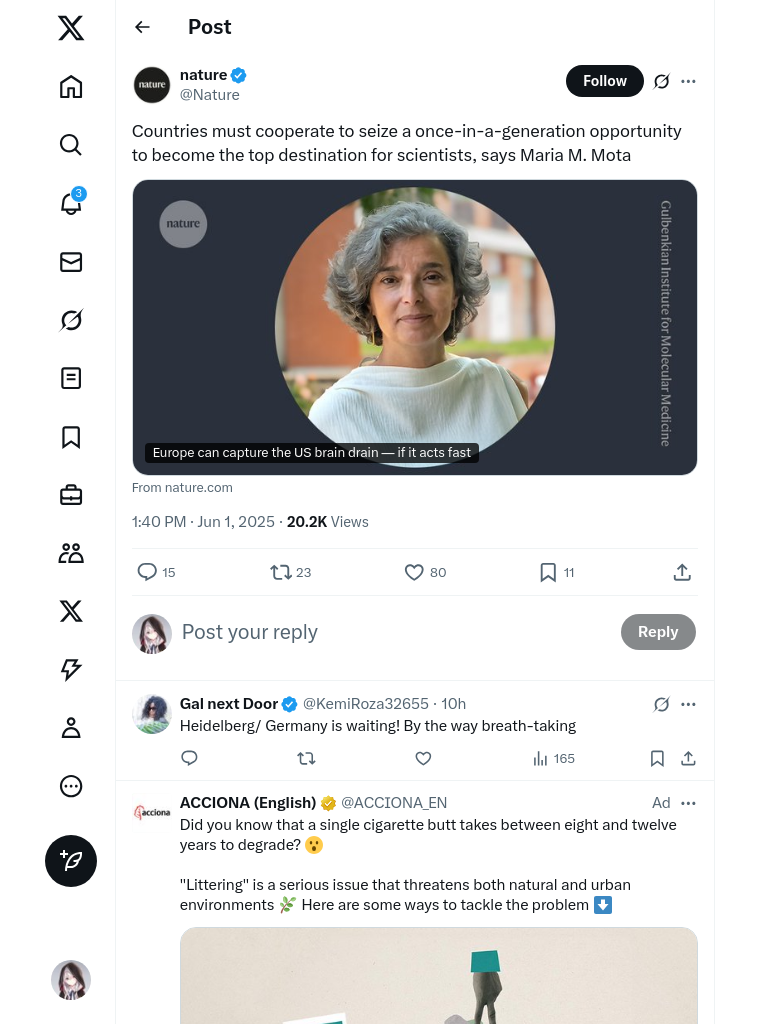Open more options on ACCIONA ad
768x1024 pixels.
[x=688, y=803]
